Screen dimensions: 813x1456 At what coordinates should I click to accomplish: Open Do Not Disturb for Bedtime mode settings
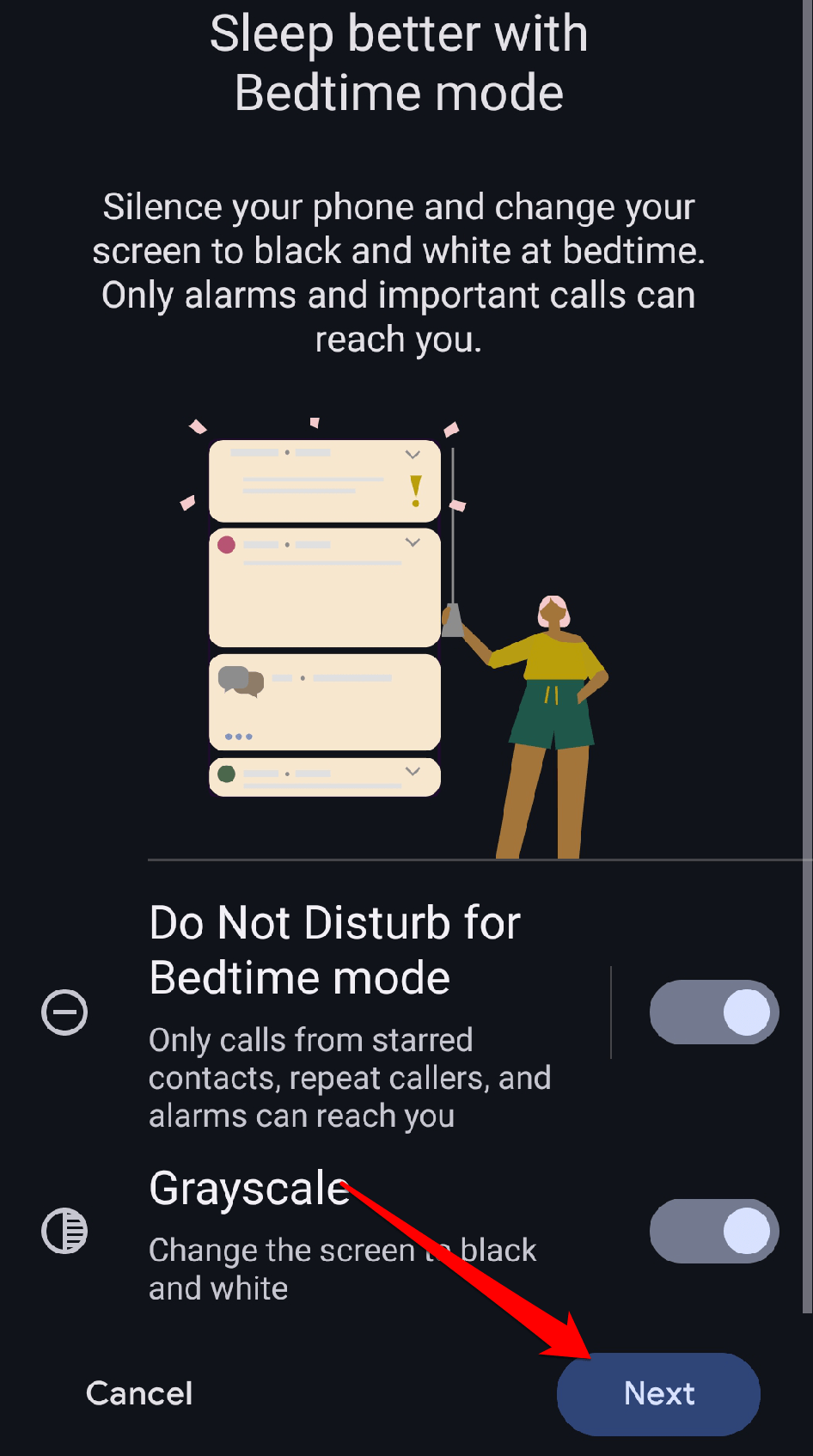[x=344, y=1014]
